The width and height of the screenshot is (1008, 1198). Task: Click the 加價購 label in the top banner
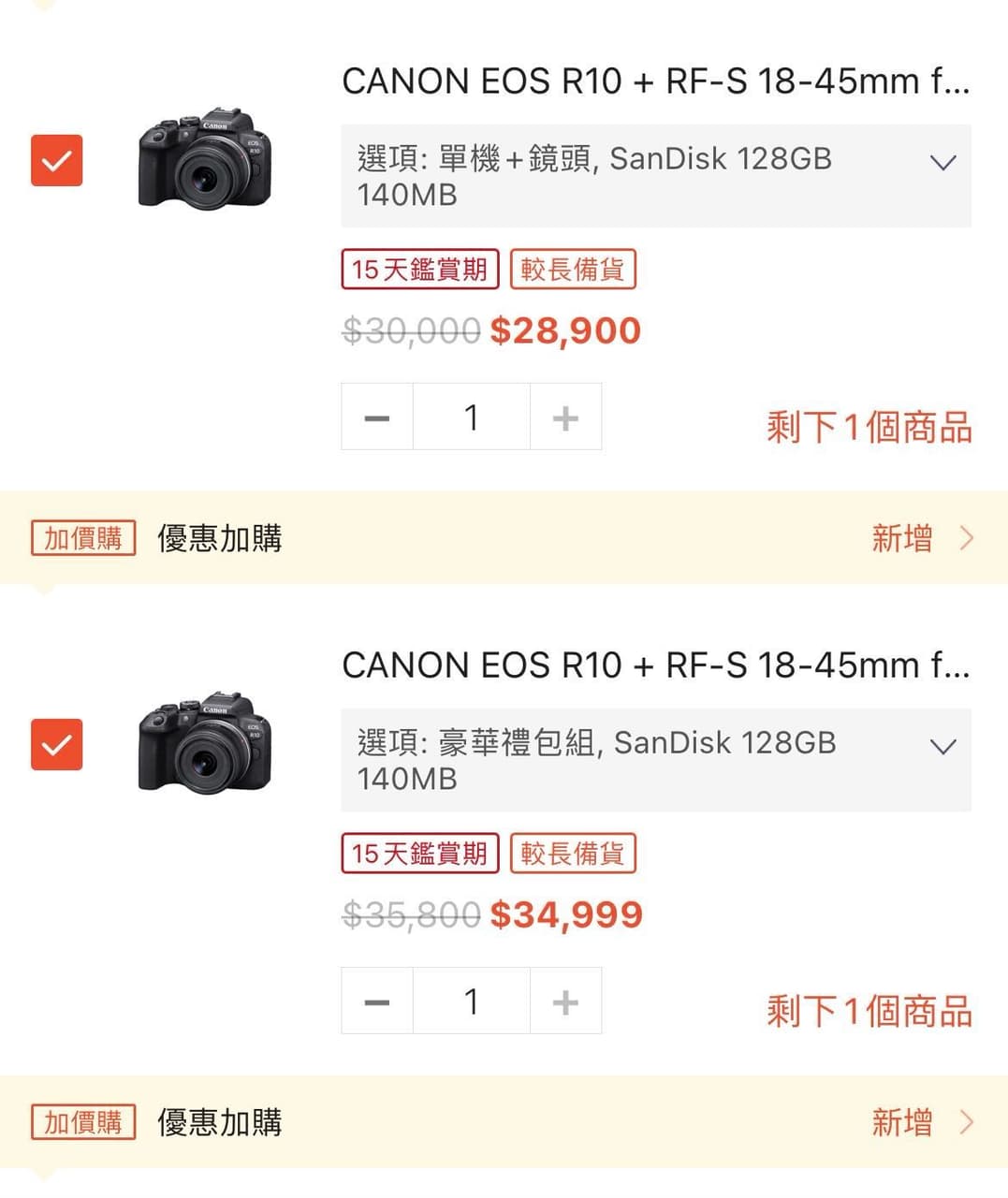coord(82,538)
